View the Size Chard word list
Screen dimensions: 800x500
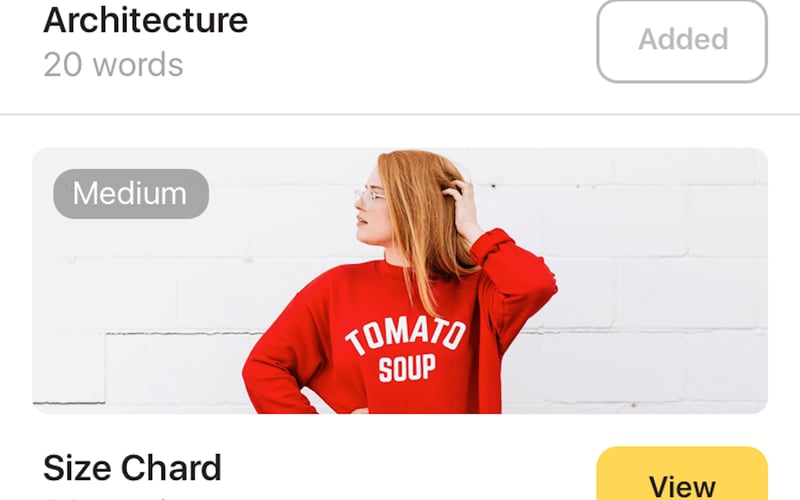tap(682, 478)
